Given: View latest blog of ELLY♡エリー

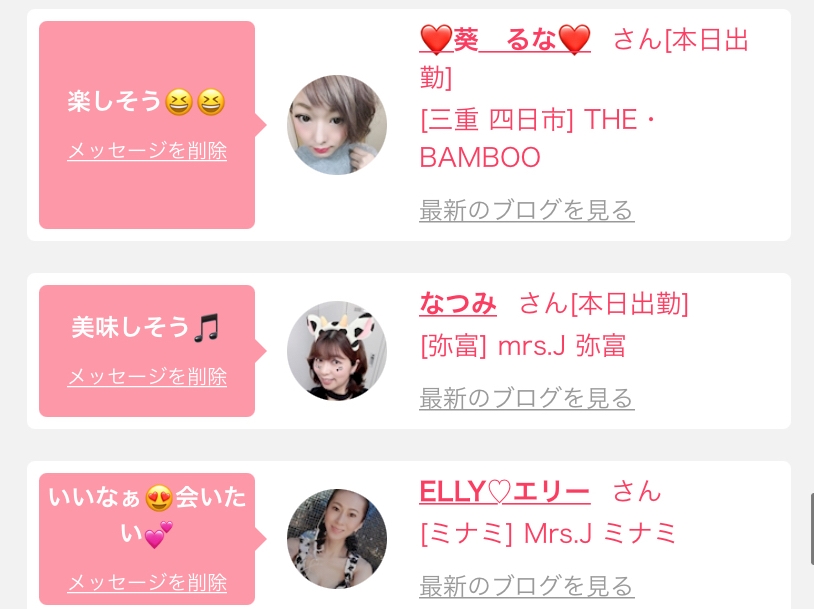Looking at the screenshot, I should point(526,586).
